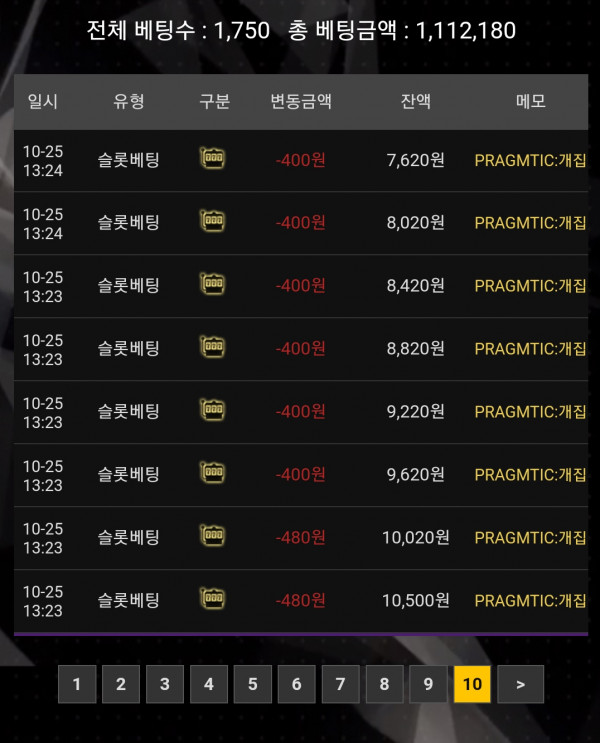Show page 9 of bets

(x=428, y=684)
